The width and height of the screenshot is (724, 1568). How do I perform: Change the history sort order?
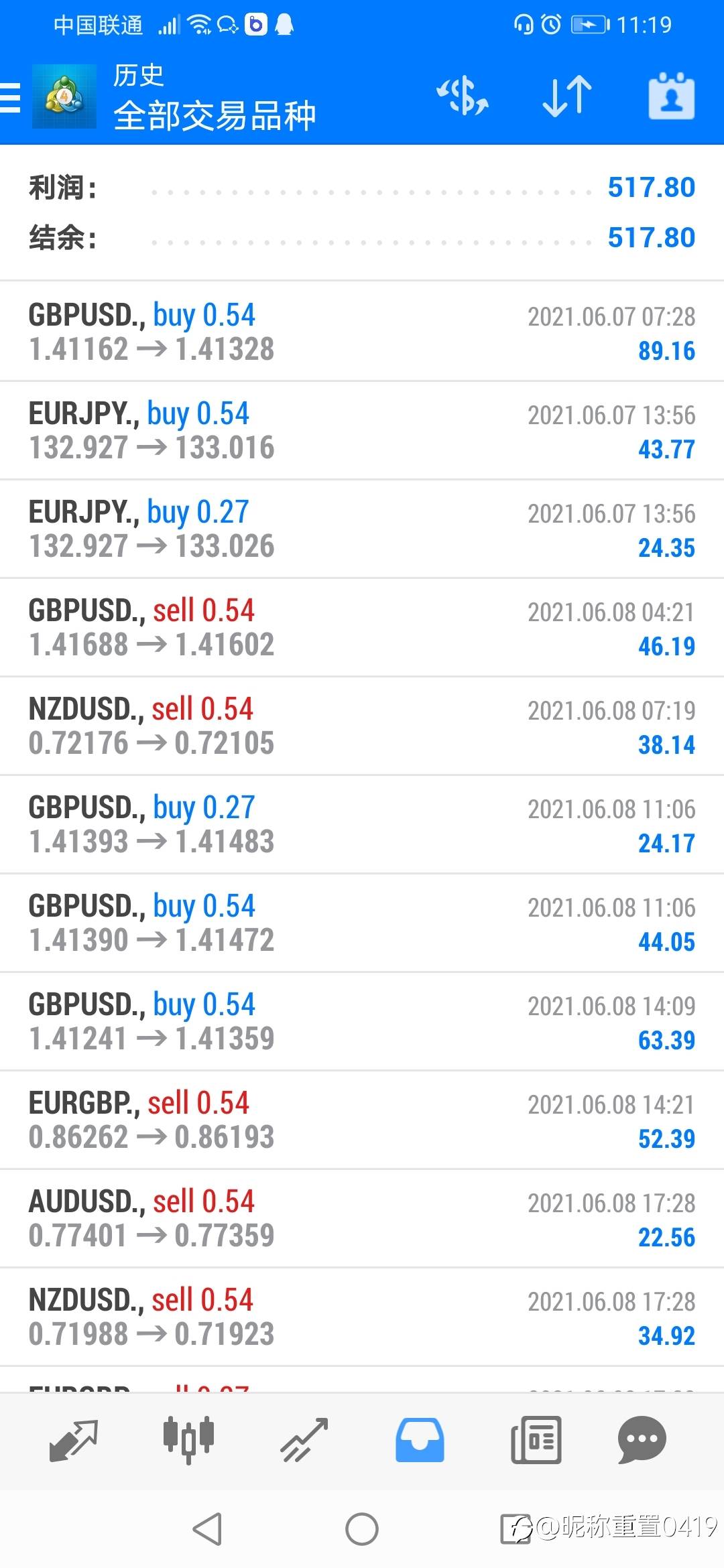click(566, 96)
